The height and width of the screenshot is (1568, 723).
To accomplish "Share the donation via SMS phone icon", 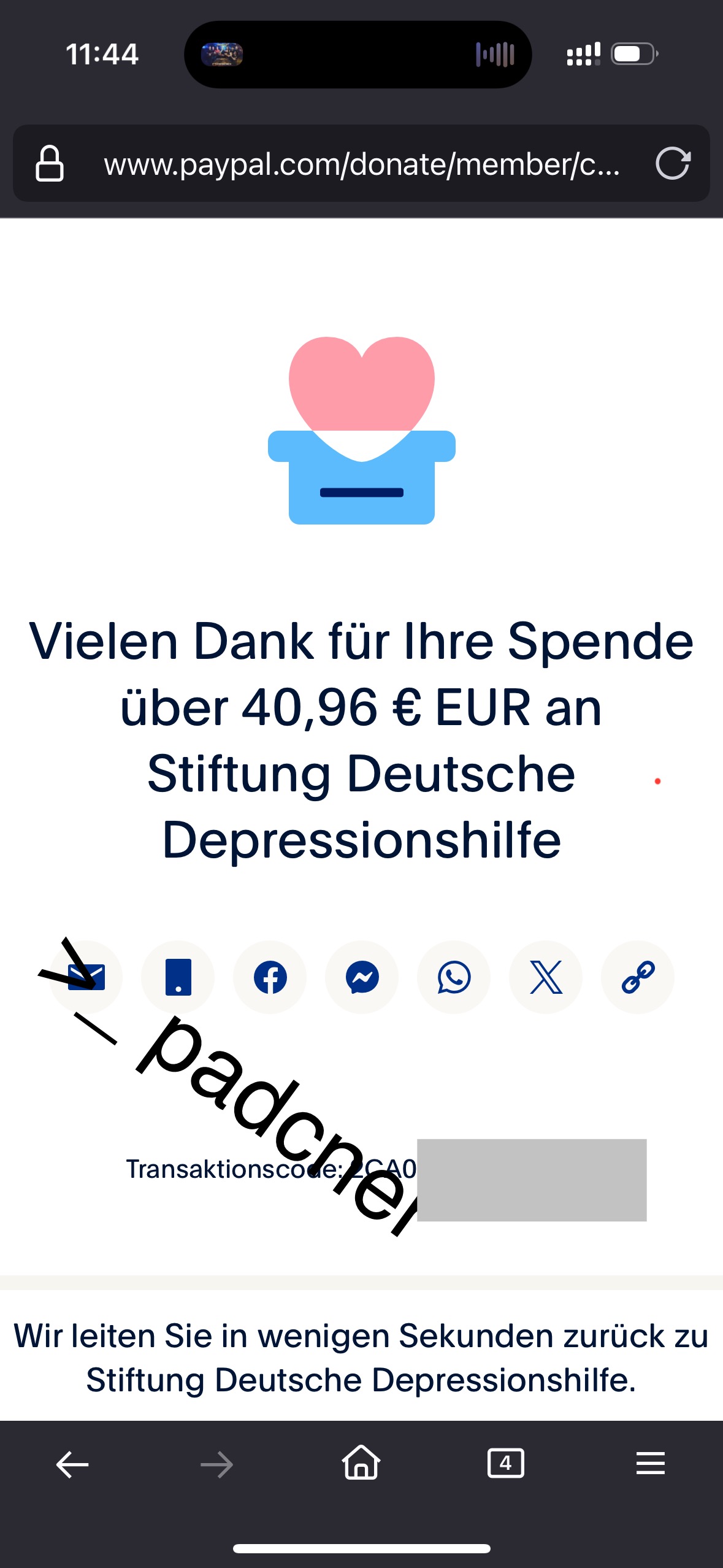I will [x=178, y=977].
